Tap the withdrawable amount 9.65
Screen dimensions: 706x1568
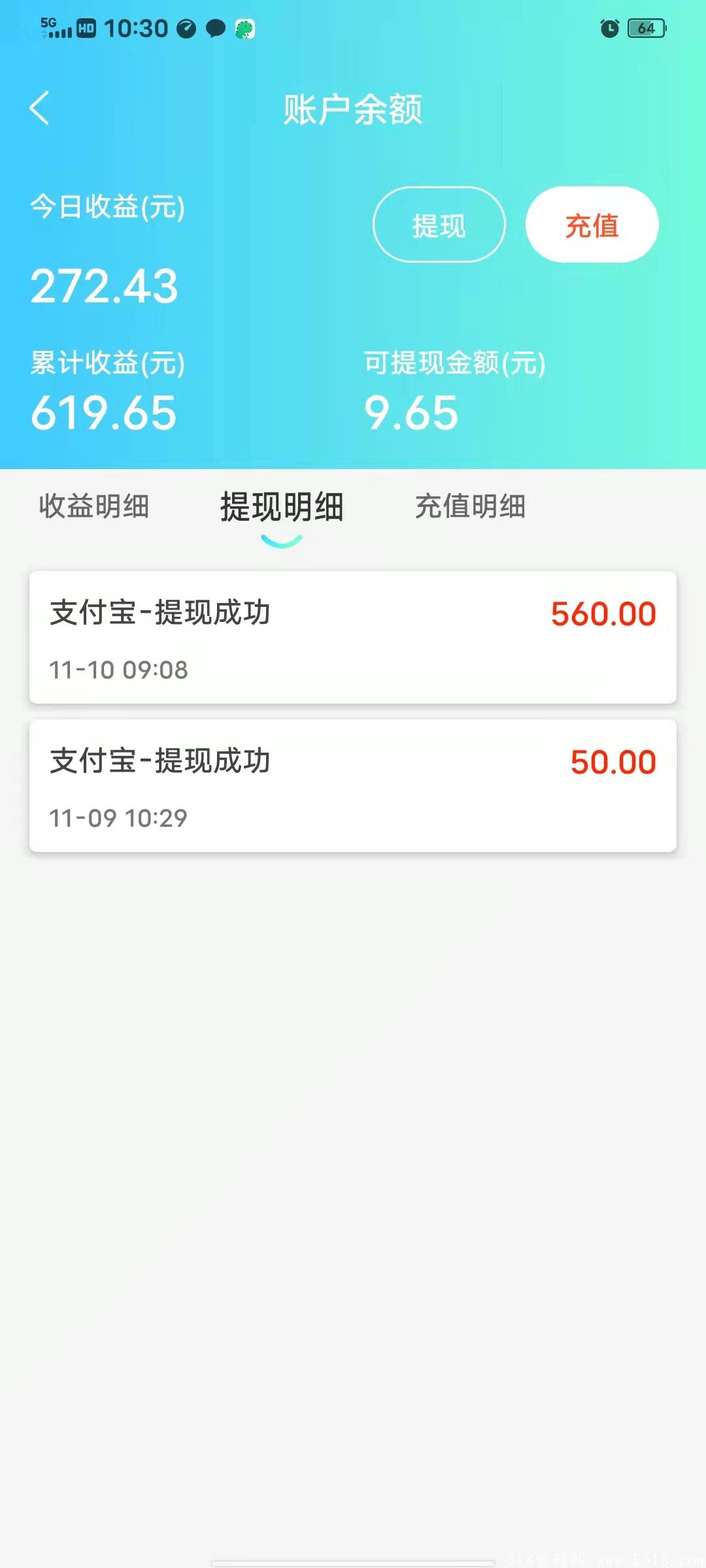pos(412,412)
